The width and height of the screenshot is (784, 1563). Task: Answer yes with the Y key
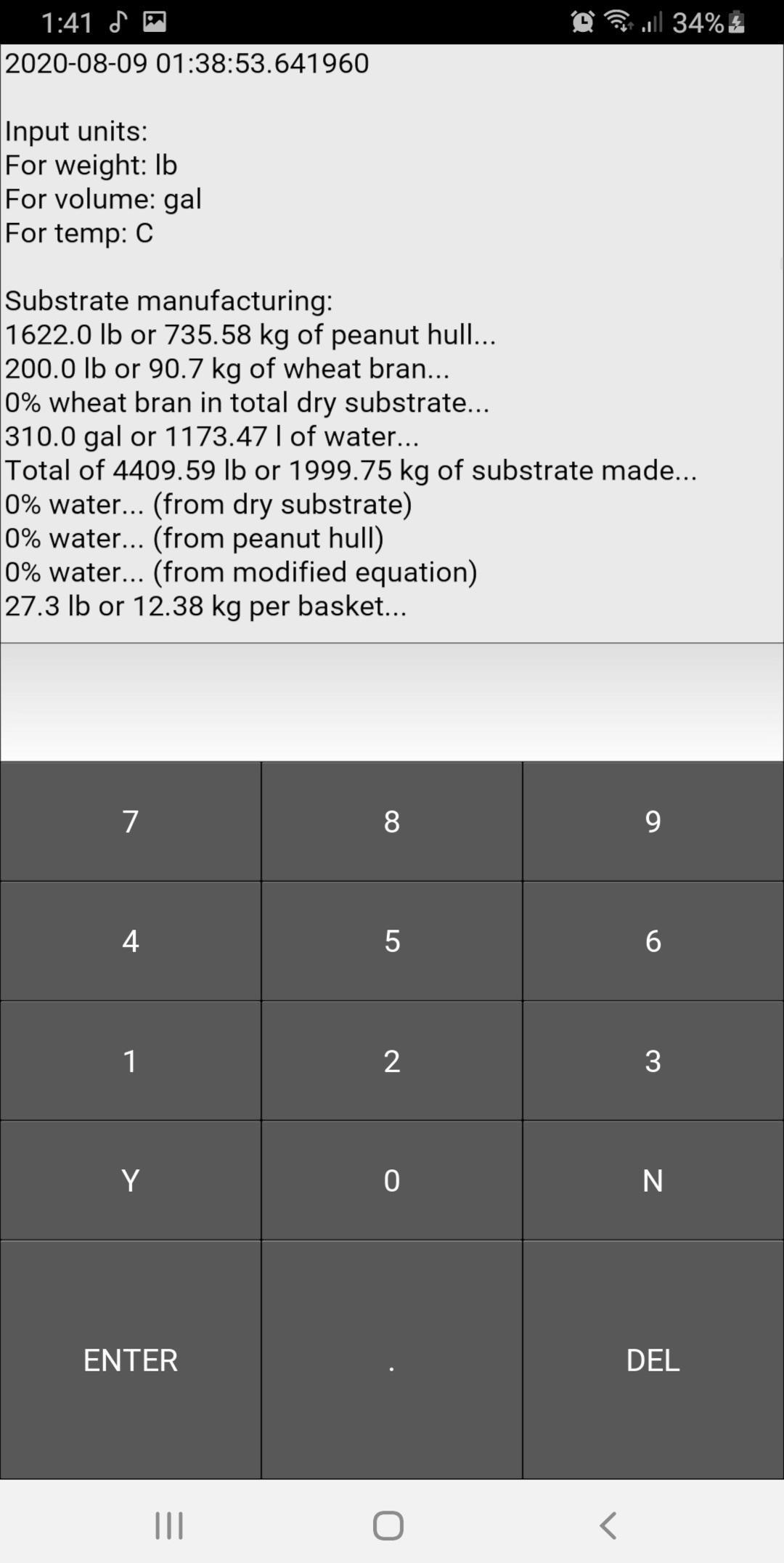tap(131, 1180)
